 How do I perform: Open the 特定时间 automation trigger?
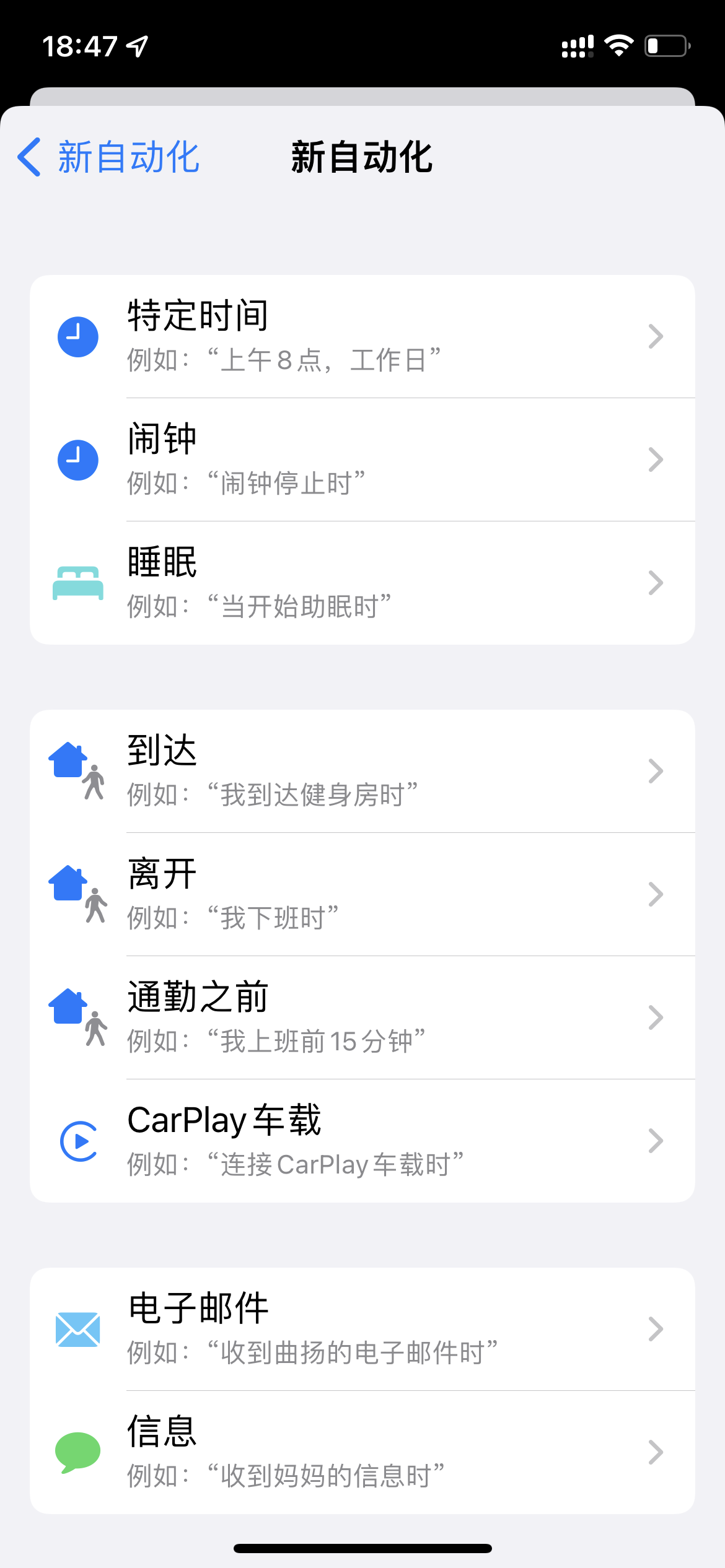coord(362,336)
